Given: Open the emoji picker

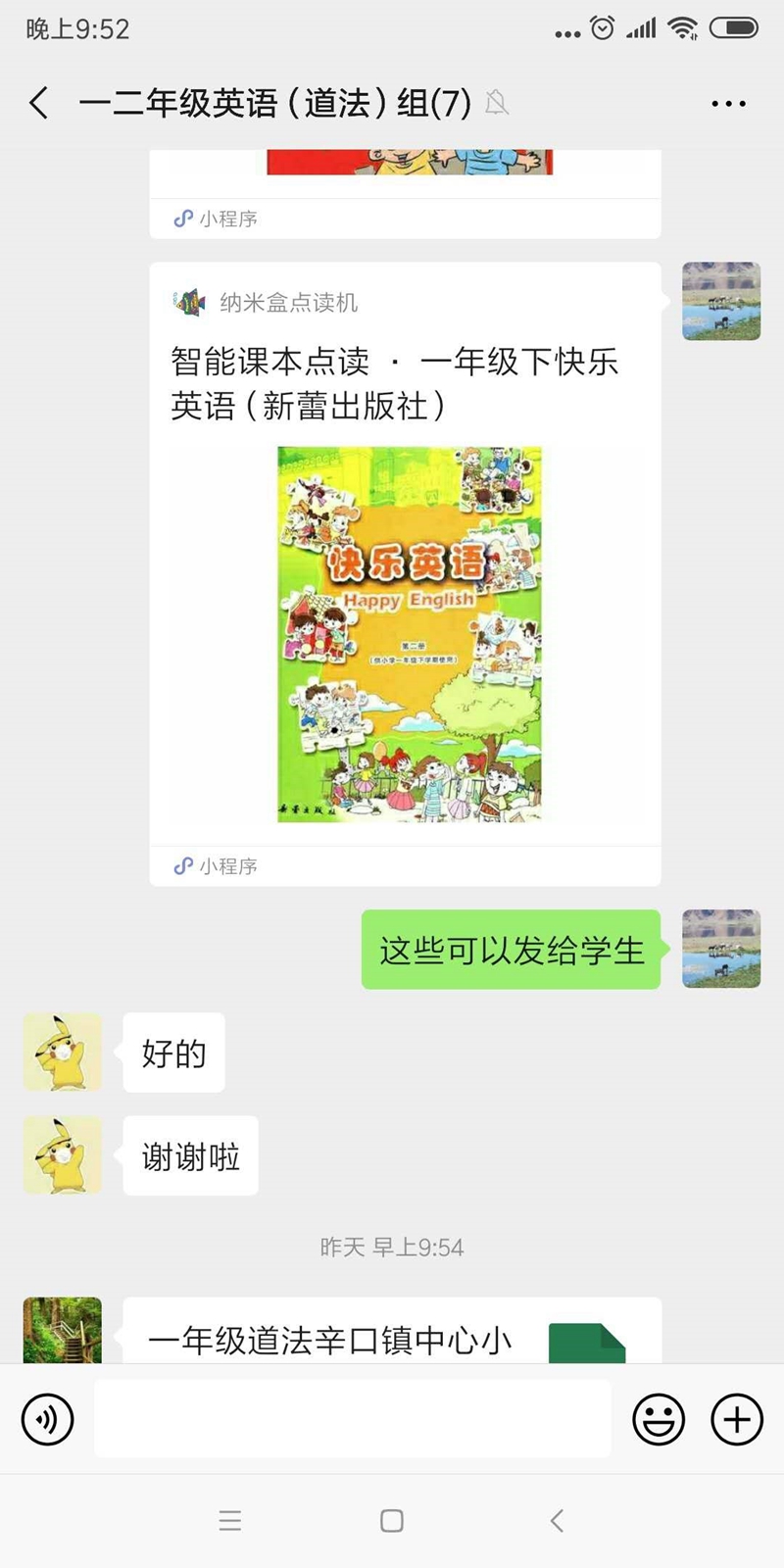Looking at the screenshot, I should click(659, 1418).
